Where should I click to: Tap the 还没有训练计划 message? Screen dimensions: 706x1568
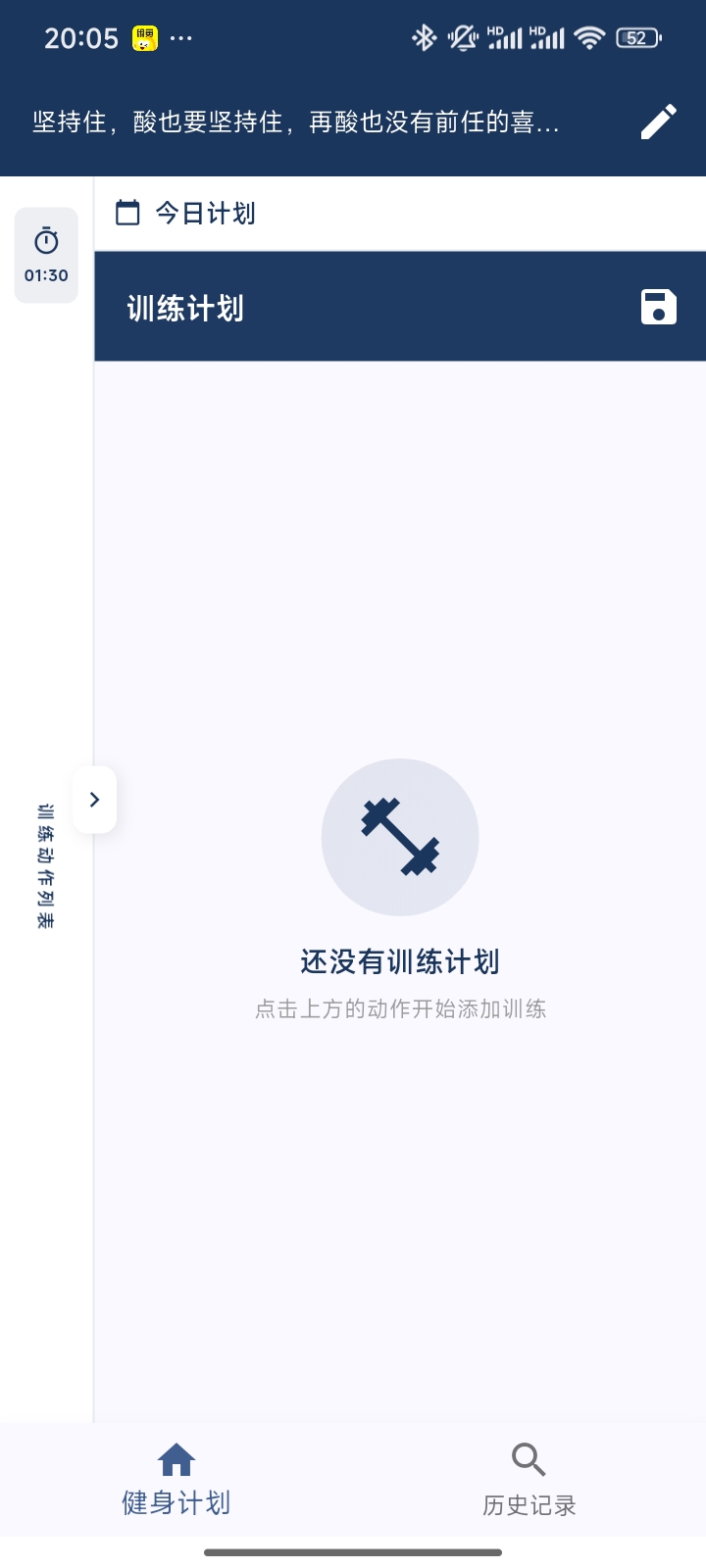click(399, 962)
